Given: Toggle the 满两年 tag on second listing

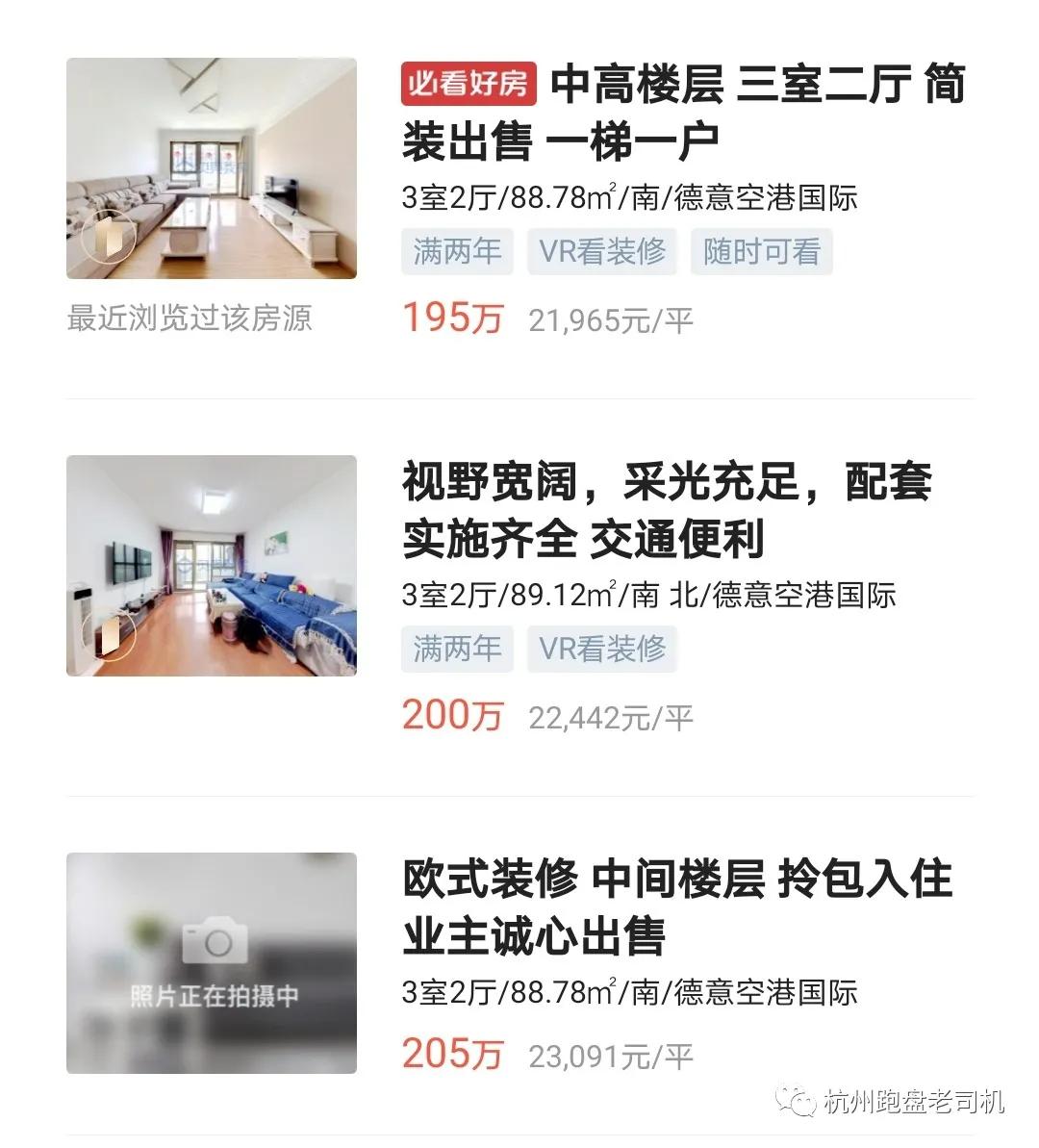Looking at the screenshot, I should coord(457,649).
